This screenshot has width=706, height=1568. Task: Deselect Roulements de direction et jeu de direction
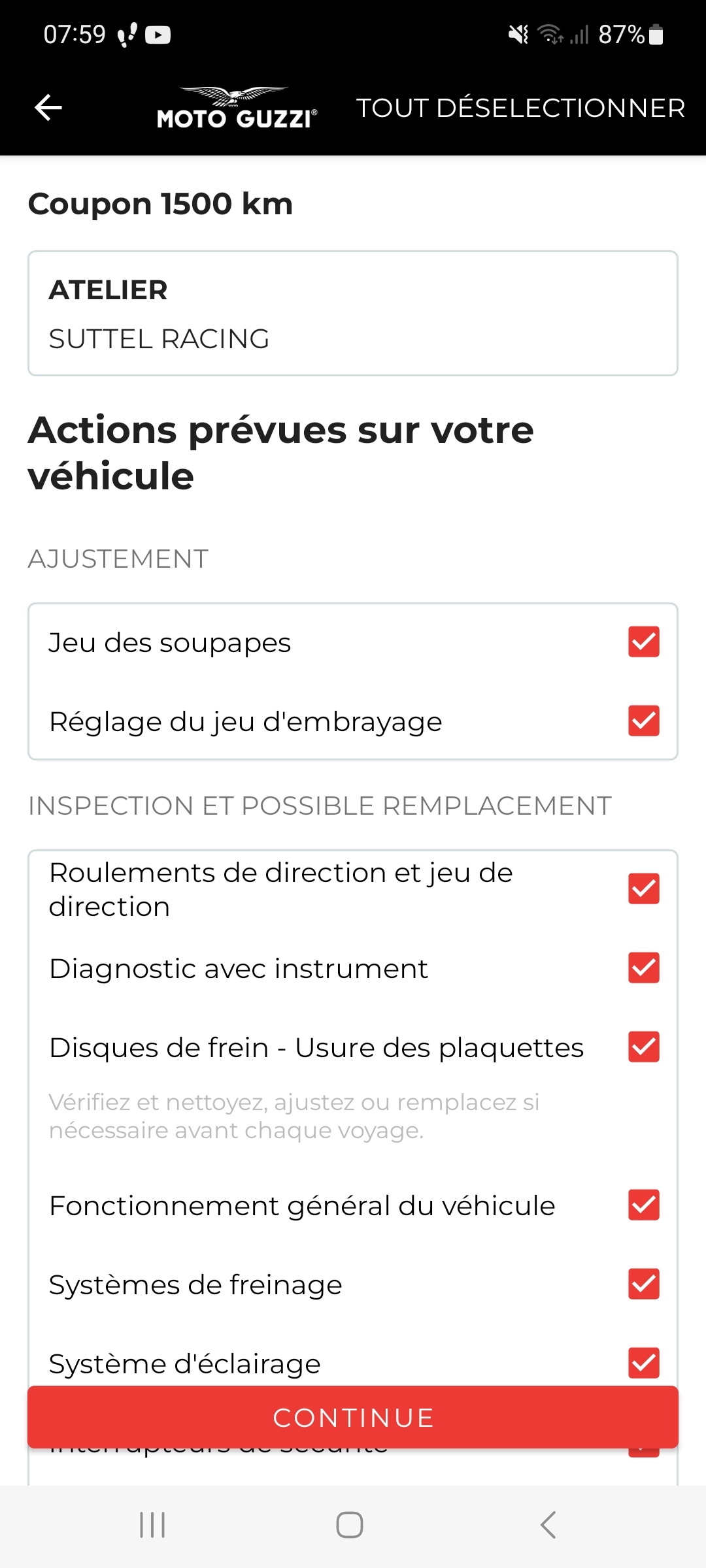(x=643, y=889)
